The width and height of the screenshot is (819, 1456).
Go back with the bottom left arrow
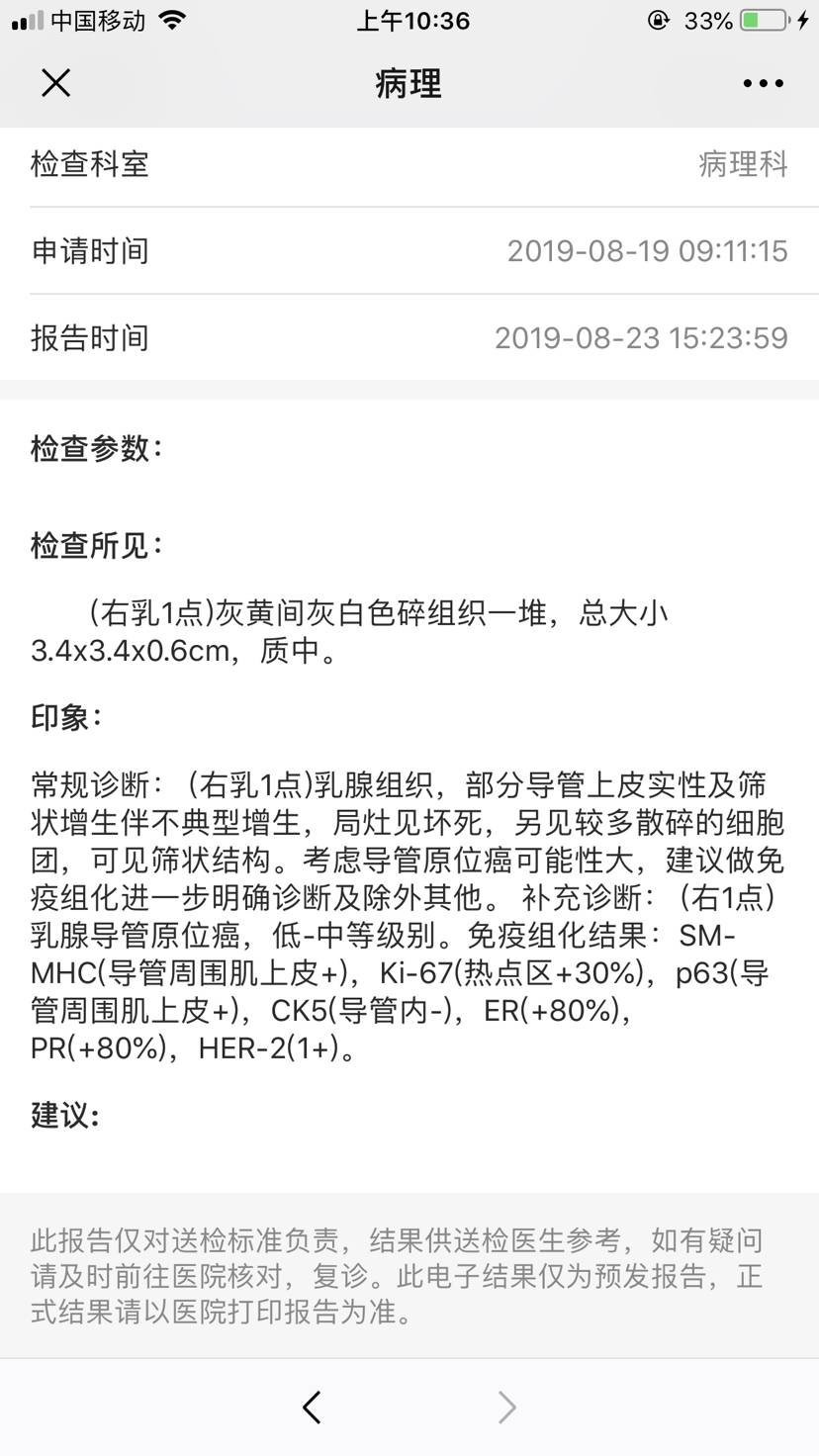point(313,1407)
